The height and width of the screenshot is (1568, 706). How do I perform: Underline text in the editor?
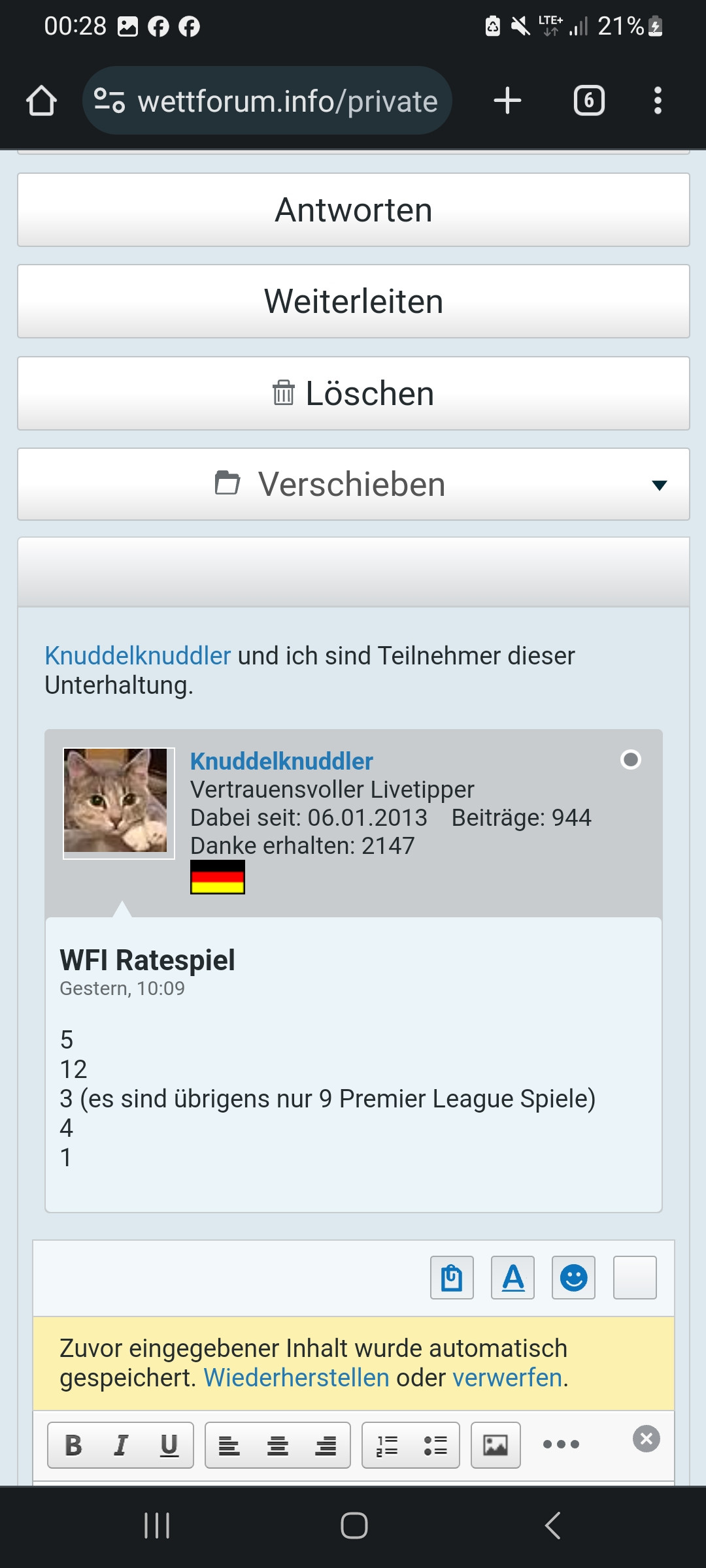point(169,1445)
